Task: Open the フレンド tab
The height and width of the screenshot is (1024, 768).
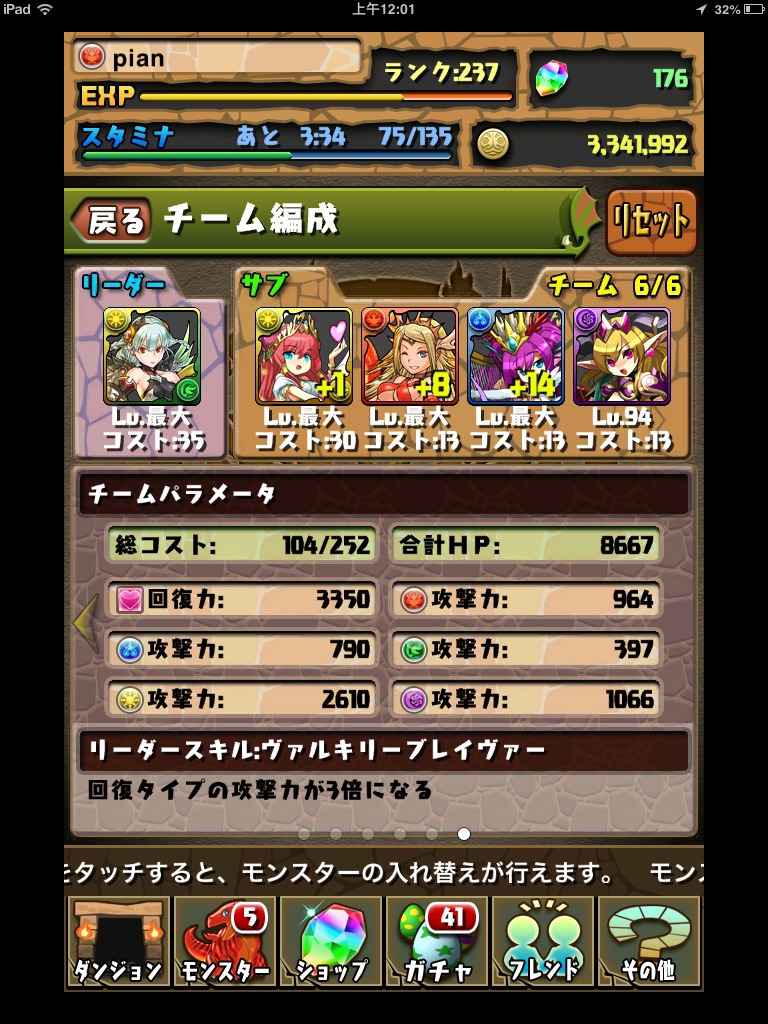Action: point(544,942)
